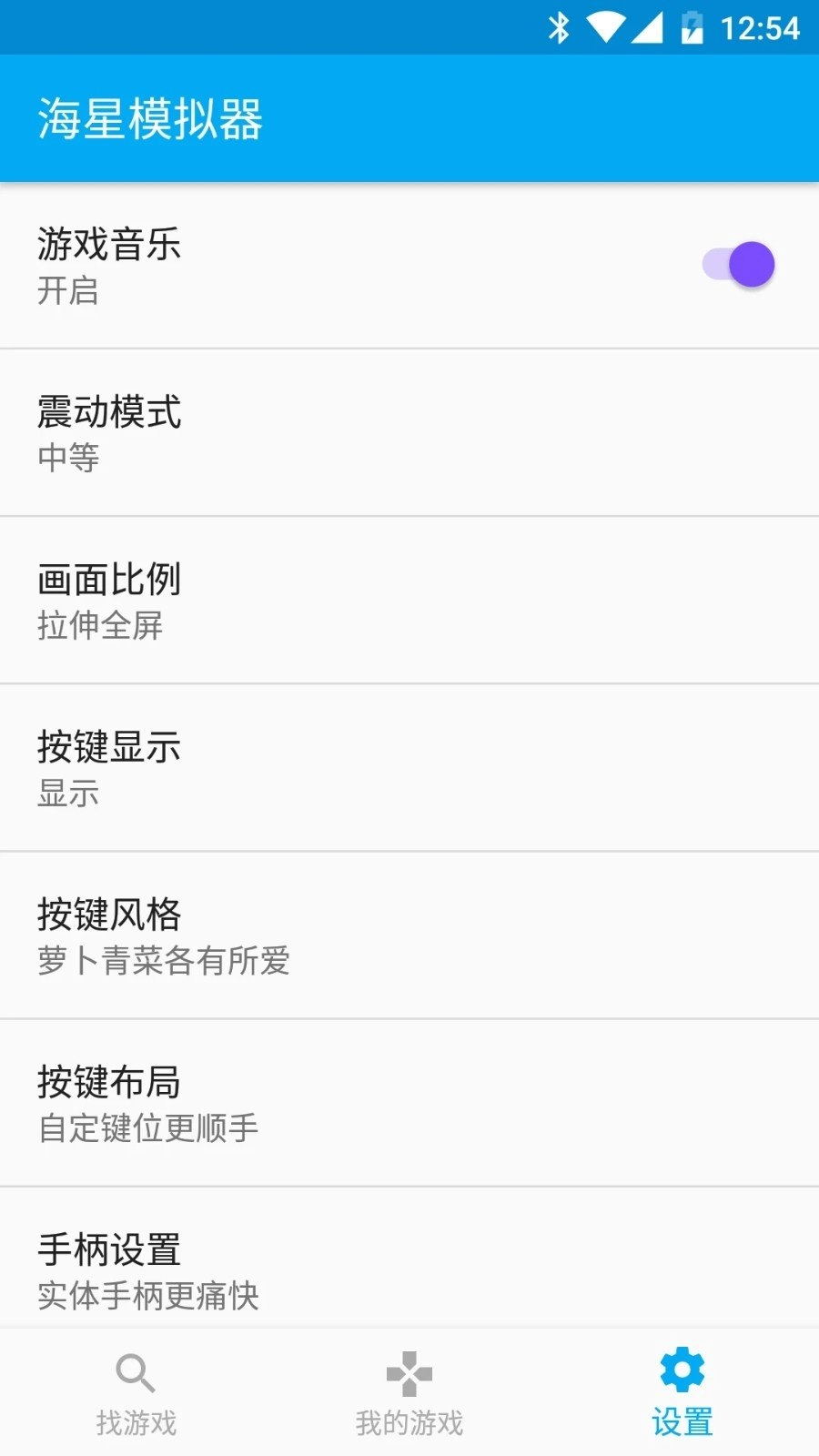
Task: Open the 画面比例 aspect ratio options
Action: pyautogui.click(x=409, y=600)
